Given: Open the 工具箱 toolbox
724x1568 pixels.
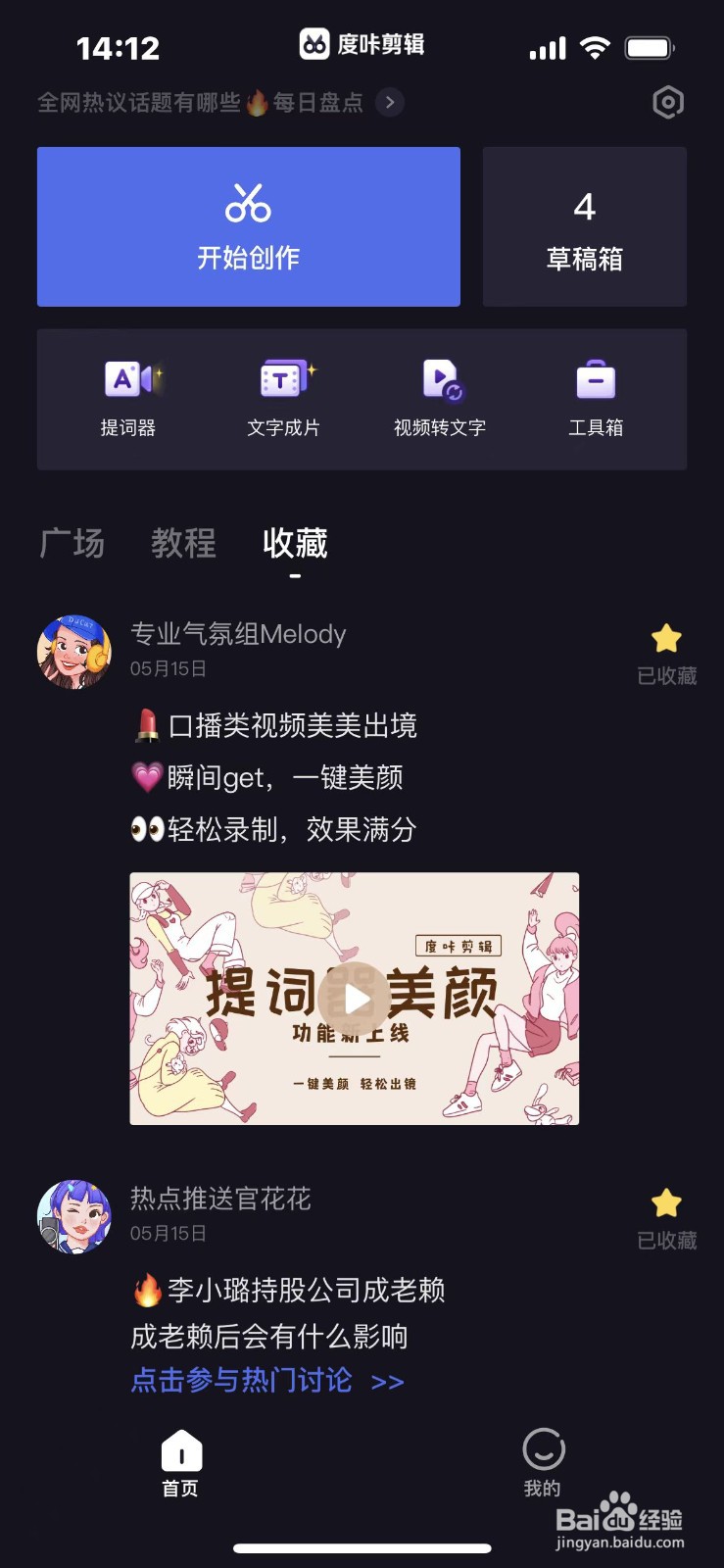Looking at the screenshot, I should 595,397.
